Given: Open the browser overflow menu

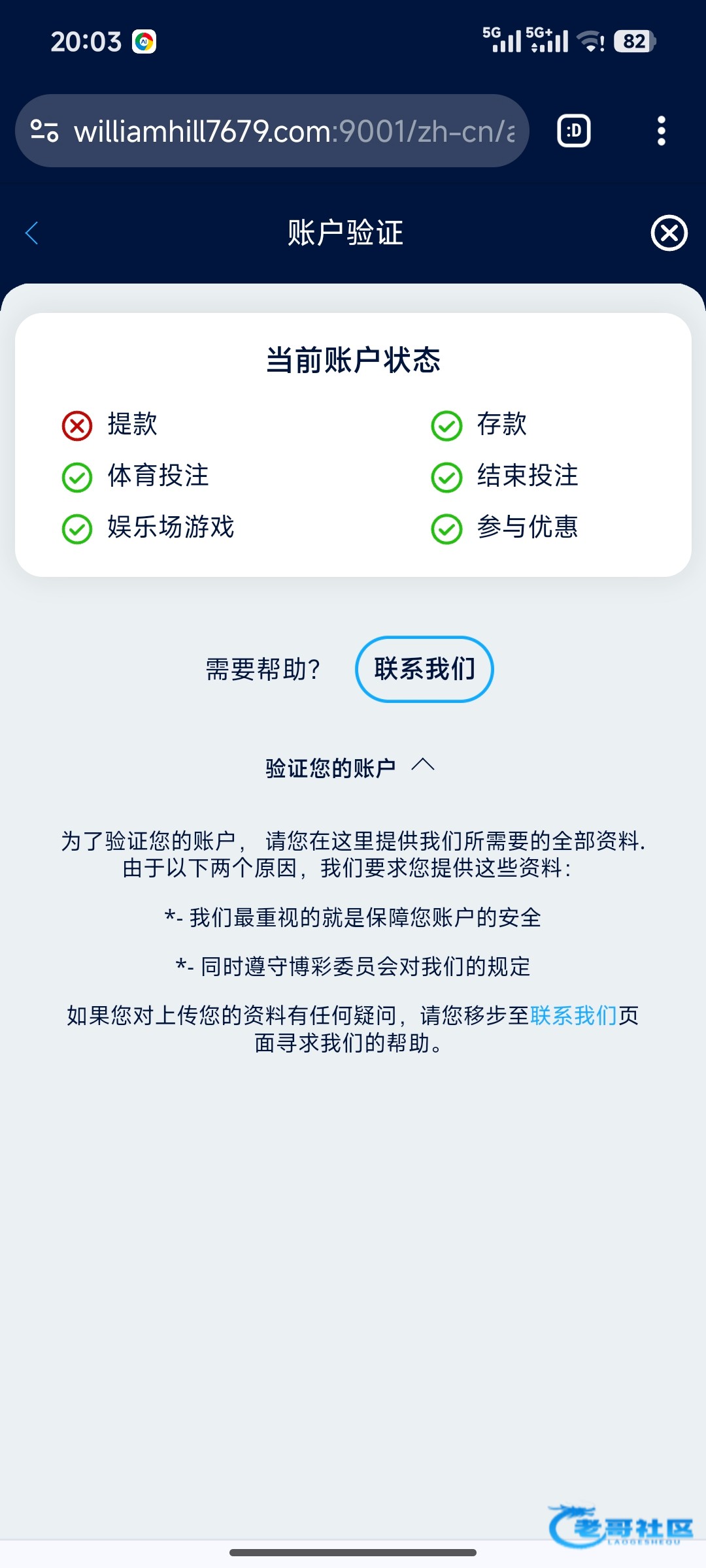Looking at the screenshot, I should tap(661, 131).
